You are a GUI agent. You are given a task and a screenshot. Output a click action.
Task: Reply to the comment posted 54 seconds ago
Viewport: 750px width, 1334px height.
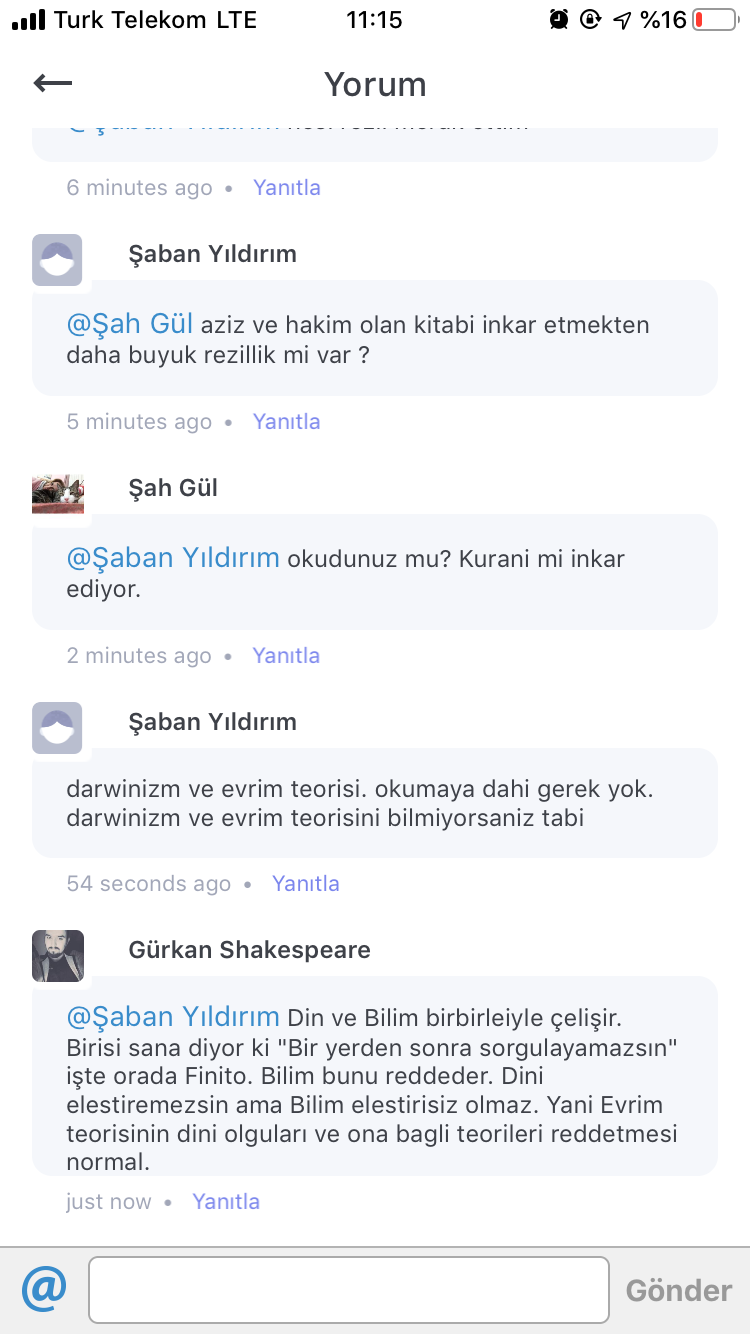pos(306,884)
